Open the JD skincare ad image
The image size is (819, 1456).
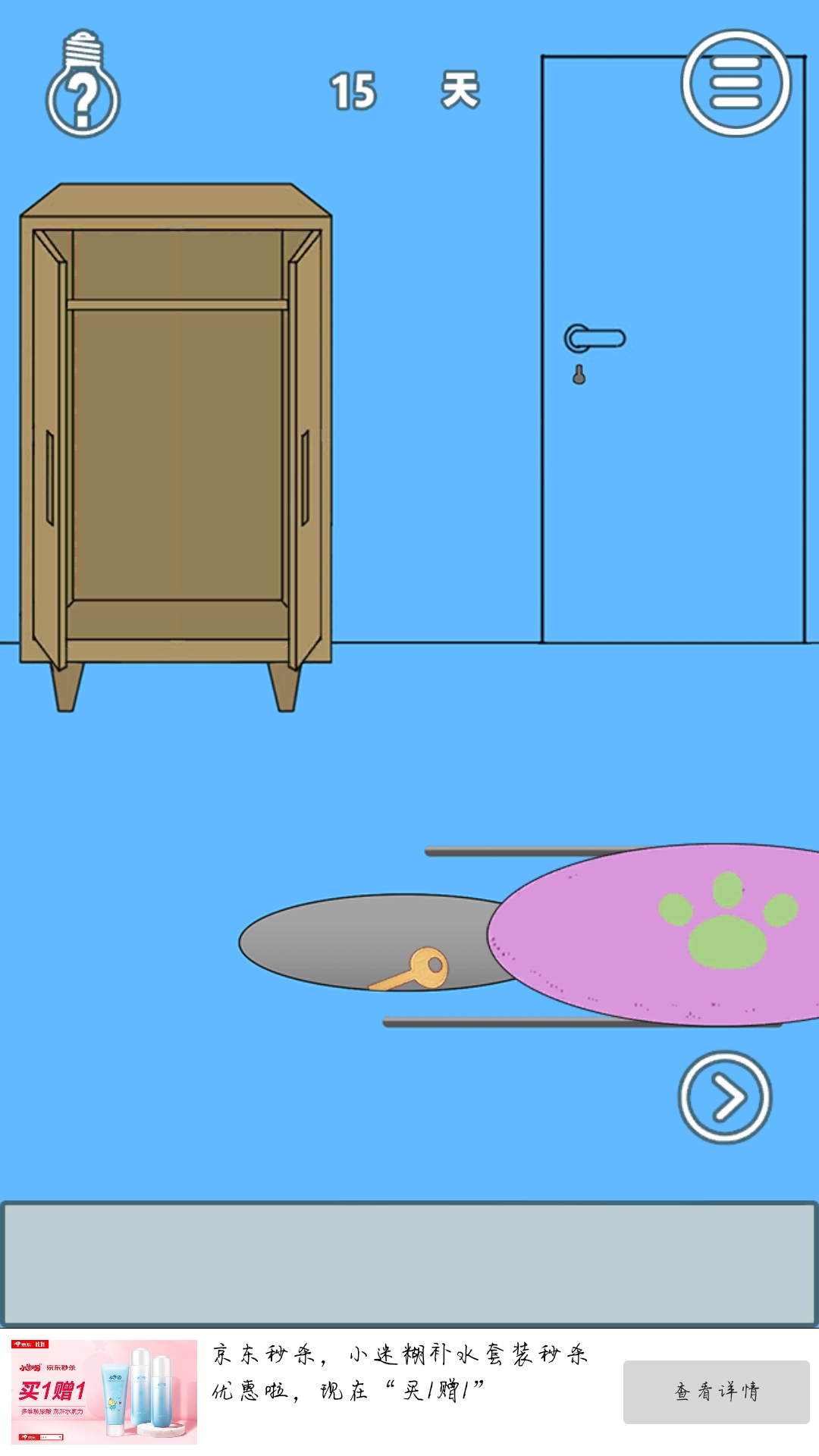tap(104, 1392)
